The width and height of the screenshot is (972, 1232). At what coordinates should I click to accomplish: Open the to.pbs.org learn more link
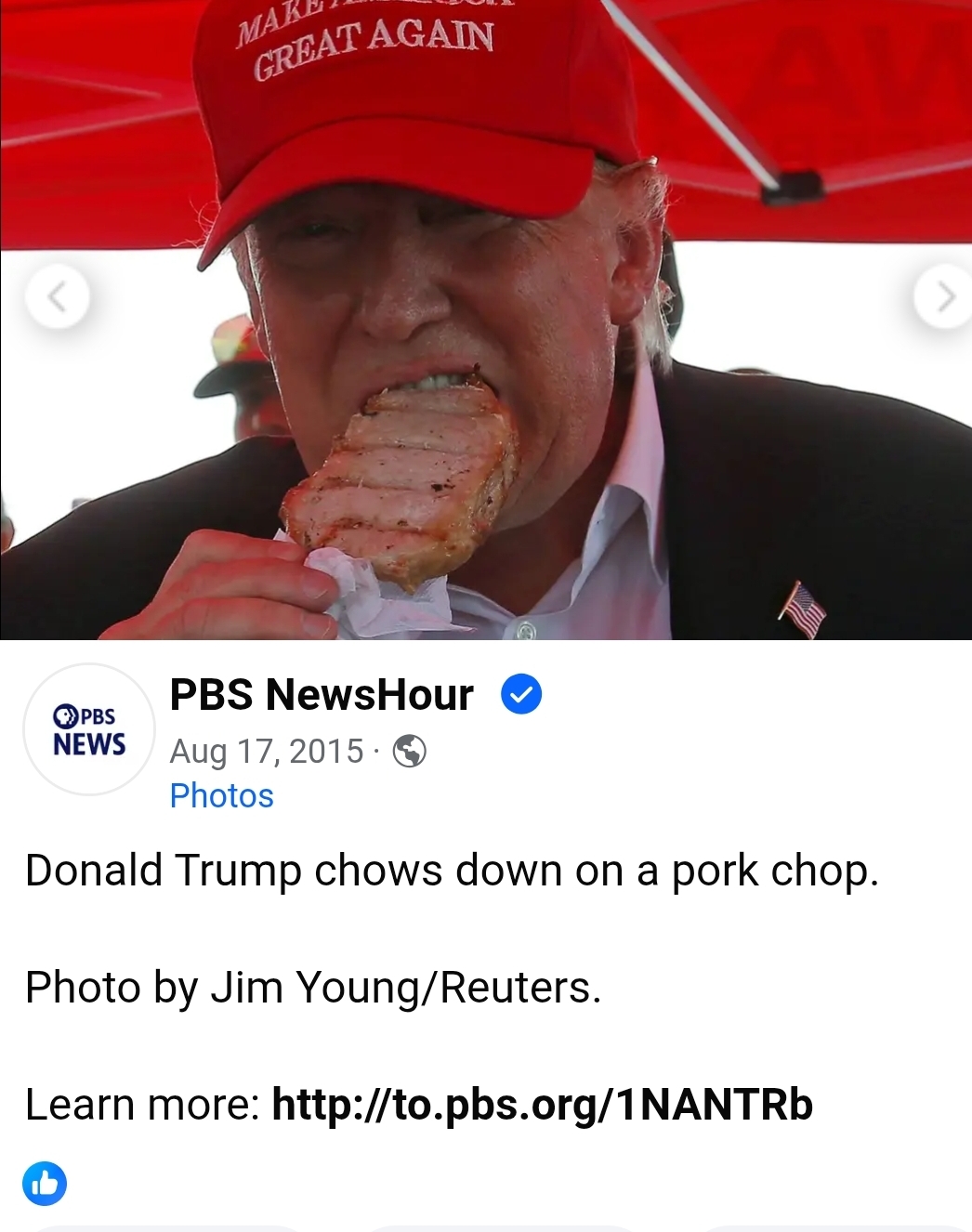point(542,1105)
